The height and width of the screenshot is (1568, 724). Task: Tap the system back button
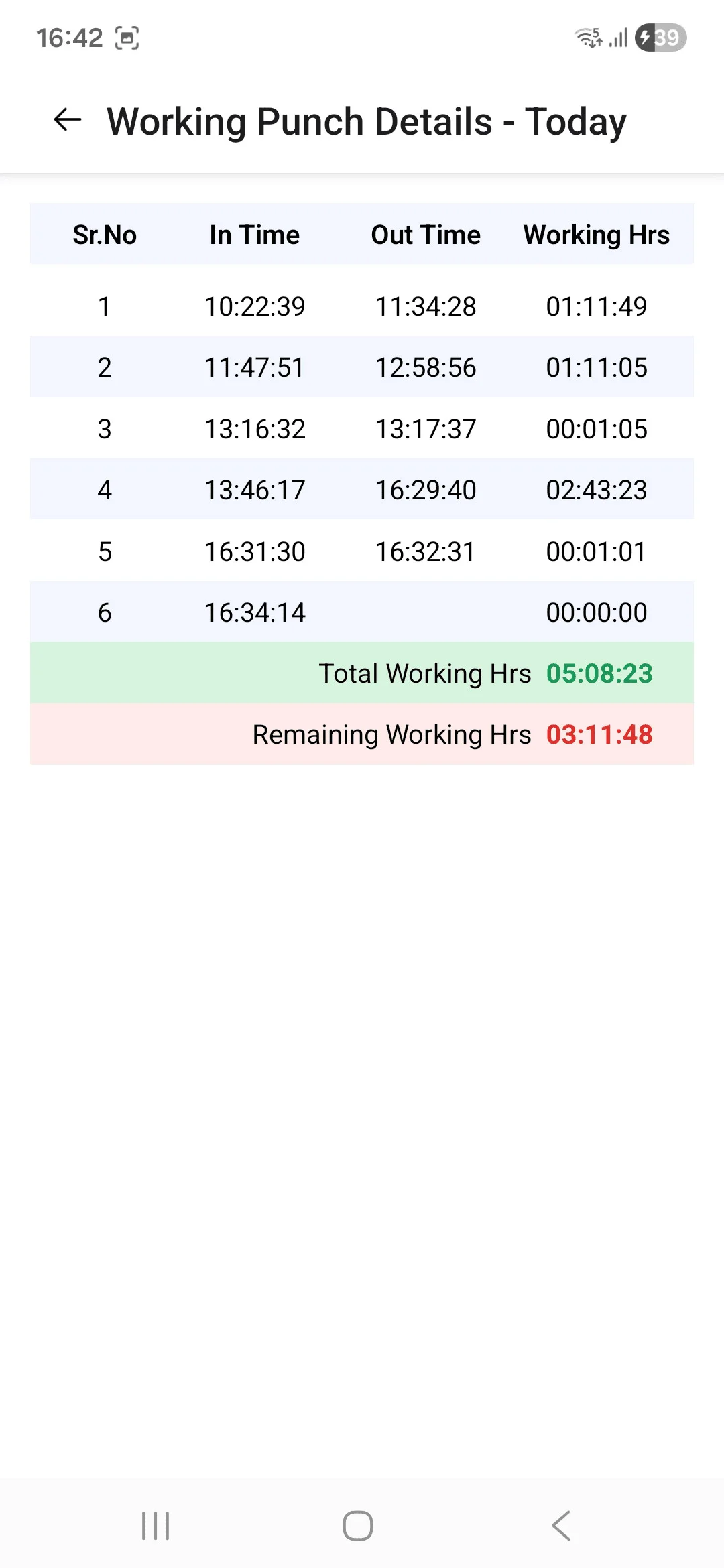[562, 1526]
